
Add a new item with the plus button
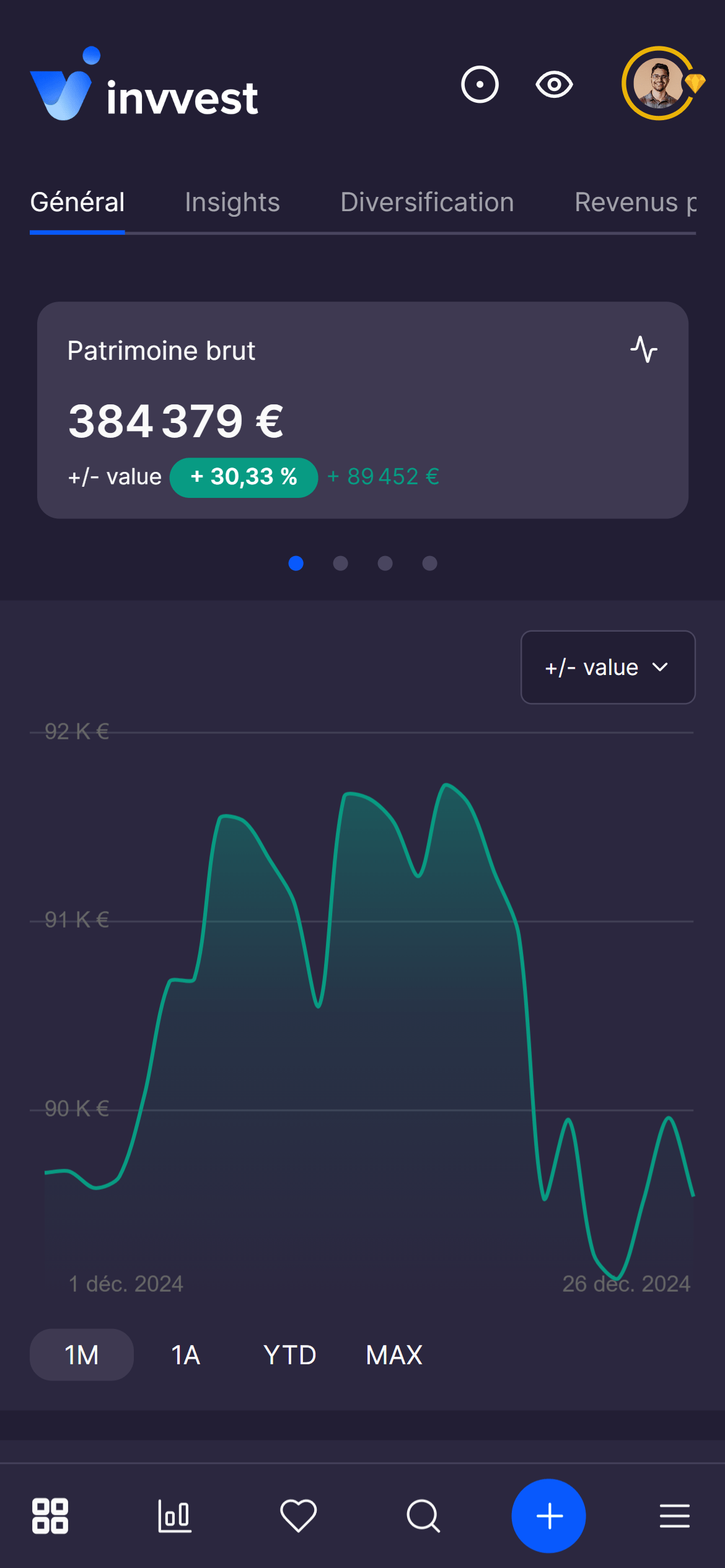click(548, 1516)
